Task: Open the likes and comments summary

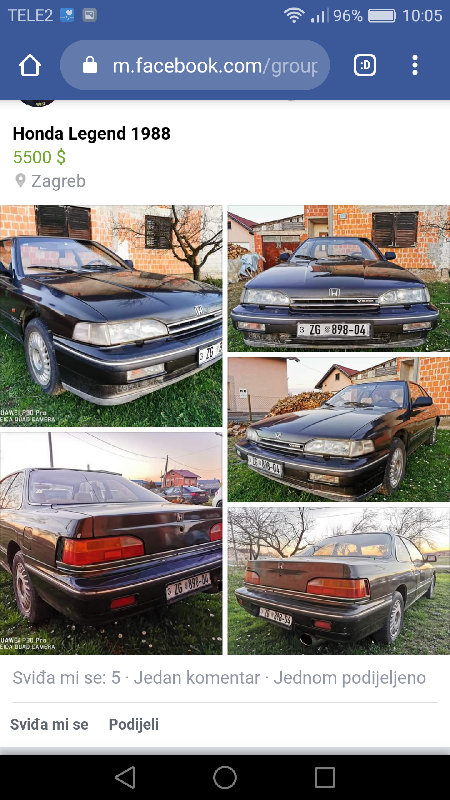Action: 219,678
